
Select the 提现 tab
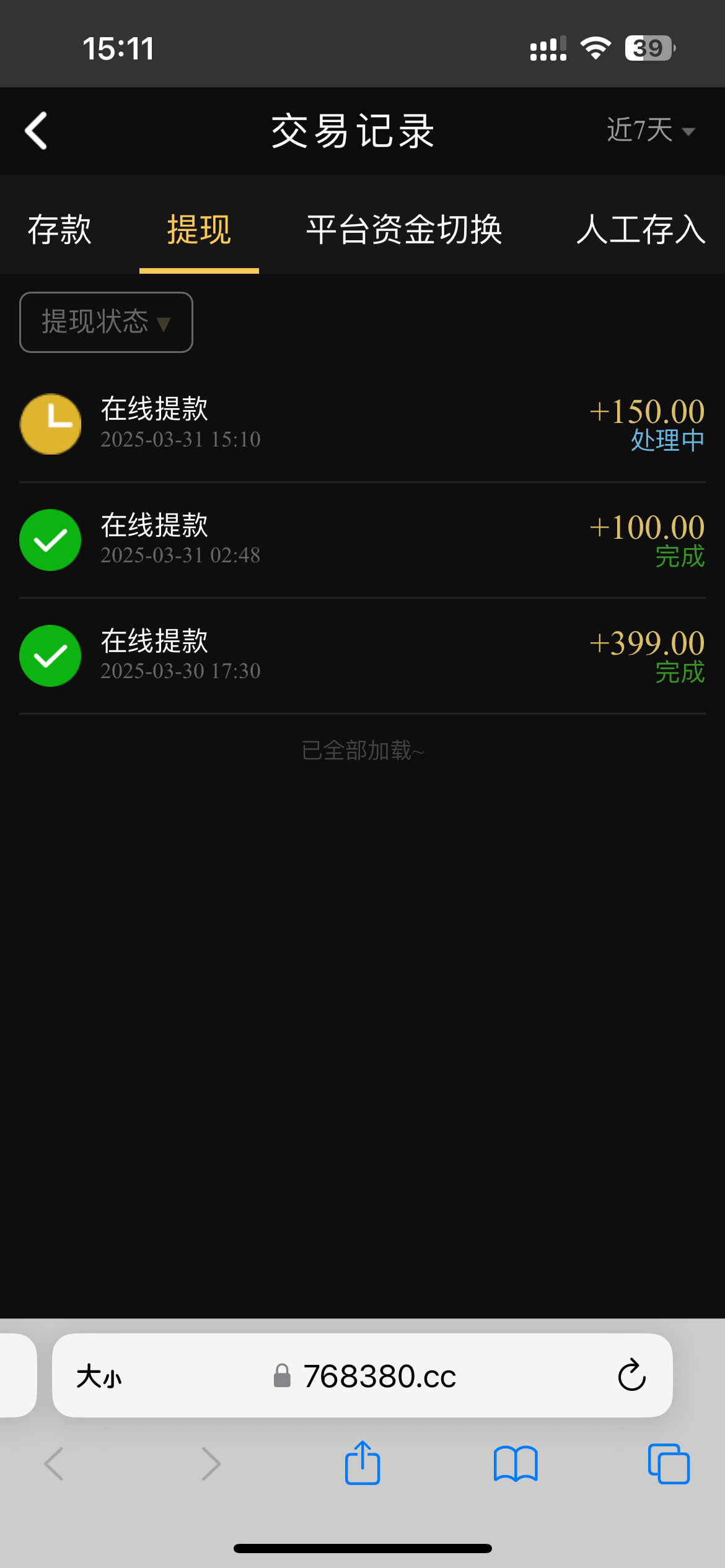(199, 230)
